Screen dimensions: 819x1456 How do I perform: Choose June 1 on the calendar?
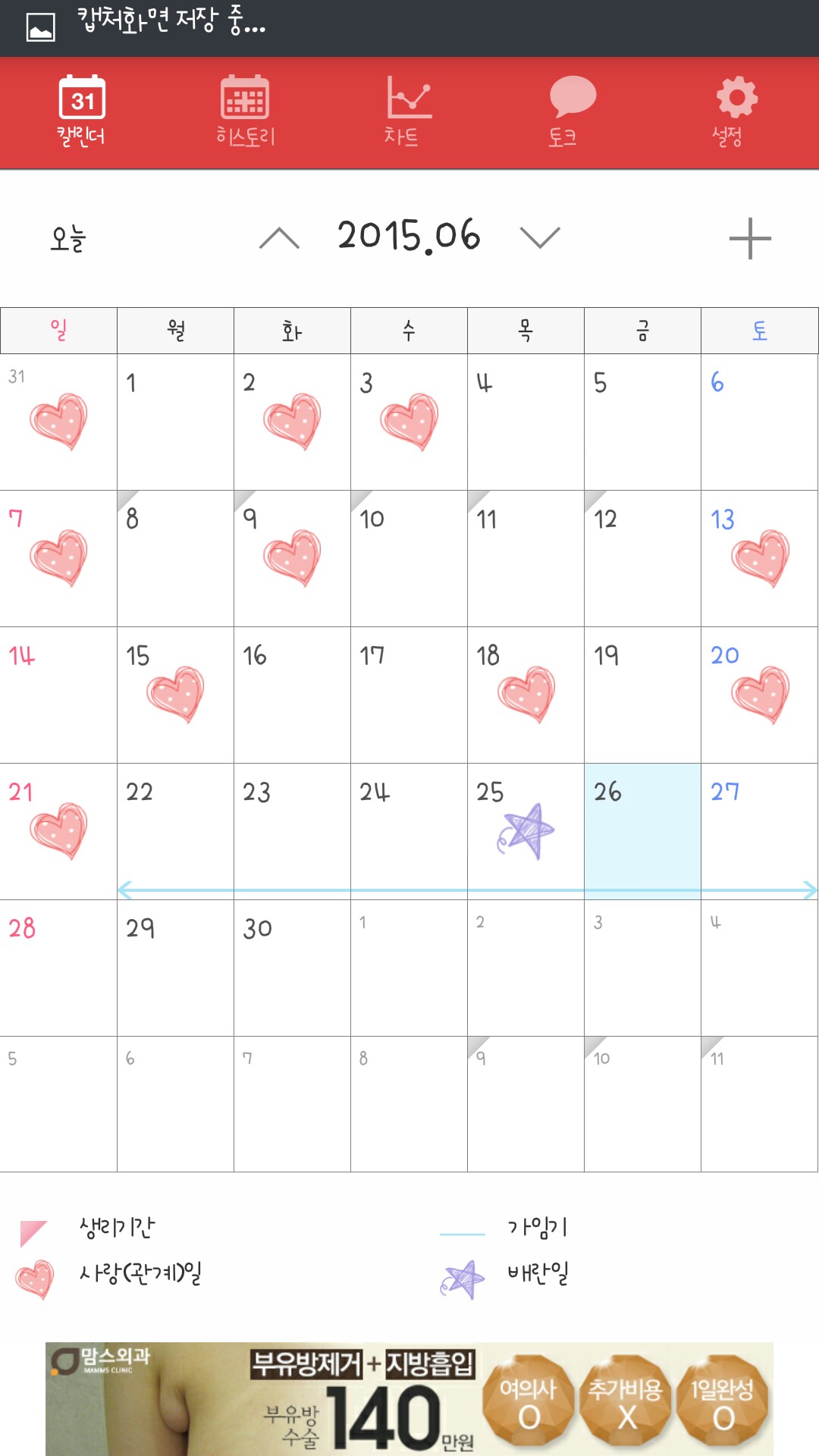[x=175, y=421]
